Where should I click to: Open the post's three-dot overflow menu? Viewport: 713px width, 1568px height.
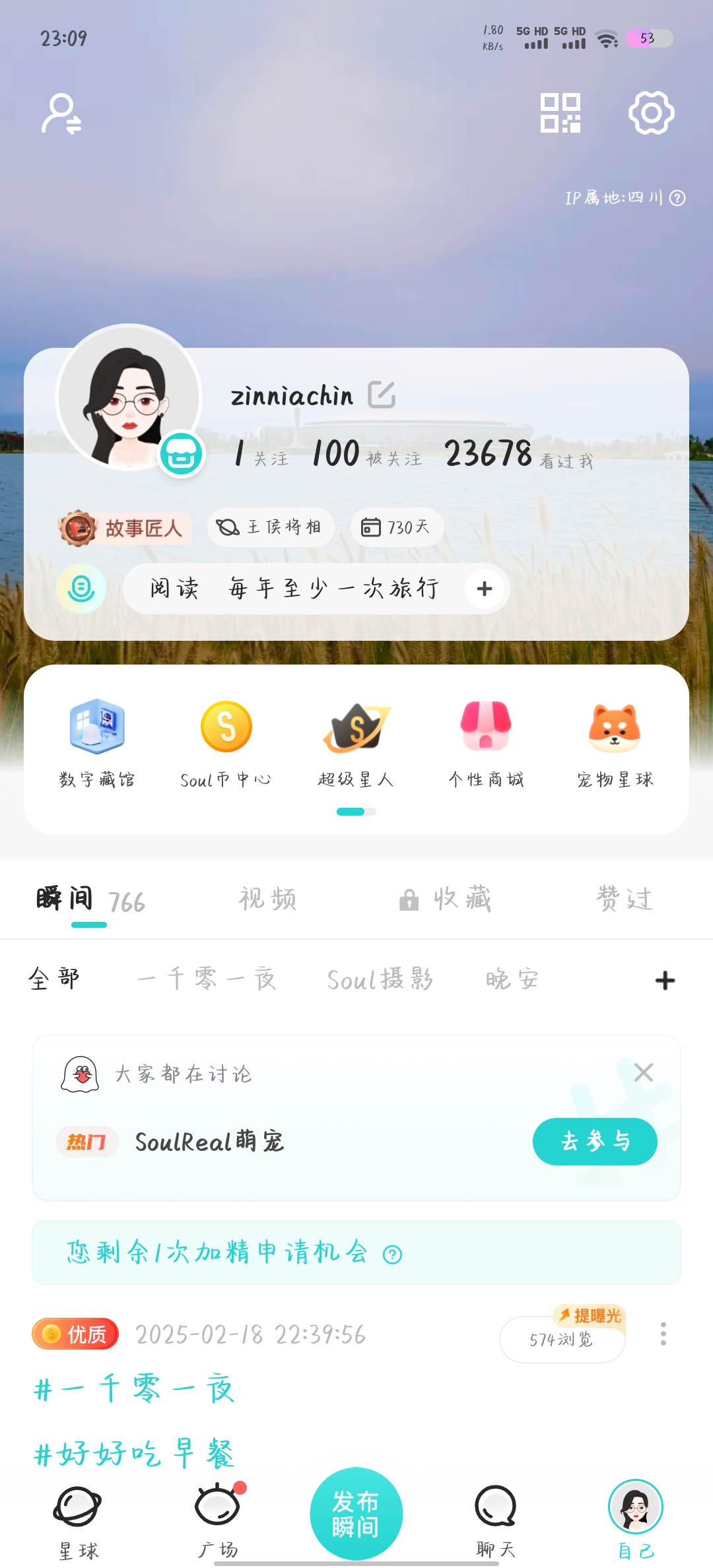point(663,1334)
